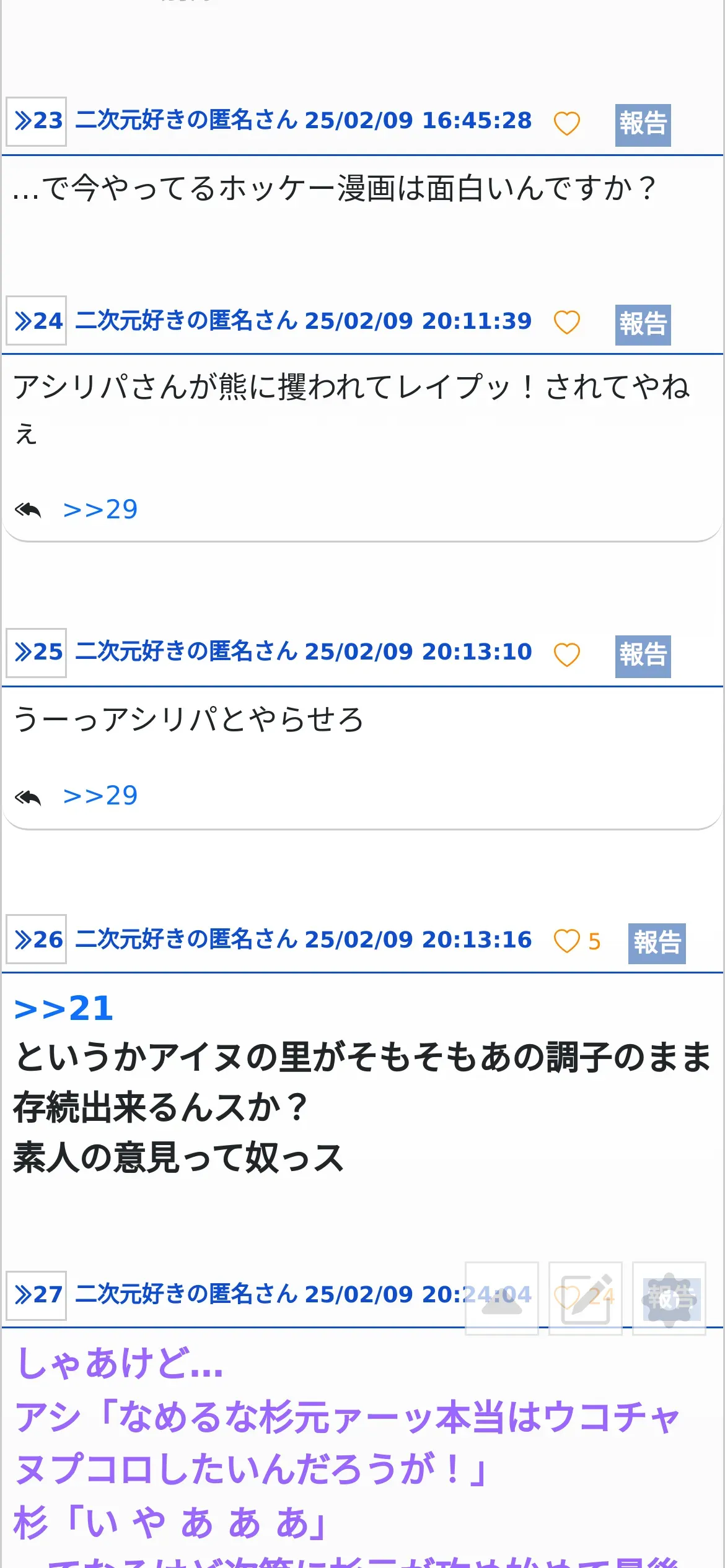Like post 24 with the heart
725x1568 pixels.
pyautogui.click(x=566, y=323)
